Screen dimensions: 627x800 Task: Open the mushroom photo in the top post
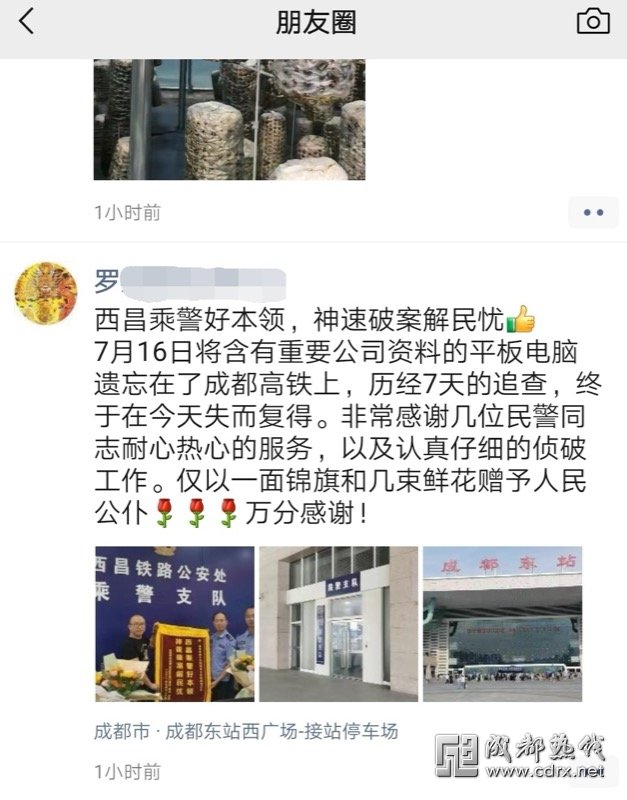pos(229,119)
